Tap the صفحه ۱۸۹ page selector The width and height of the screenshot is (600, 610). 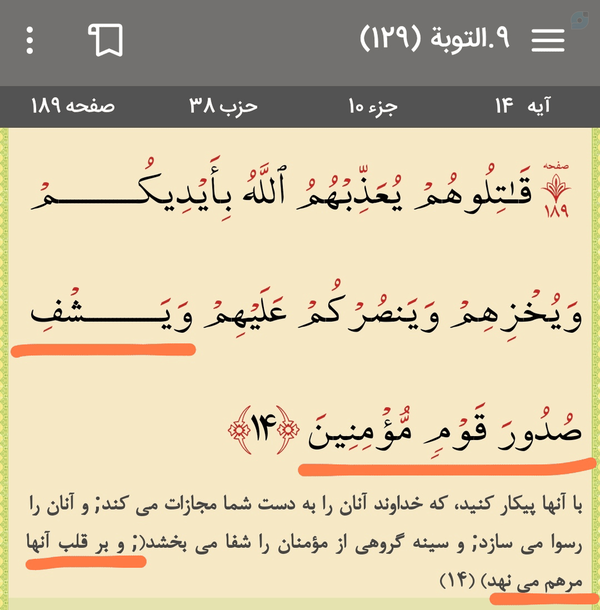pyautogui.click(x=73, y=106)
